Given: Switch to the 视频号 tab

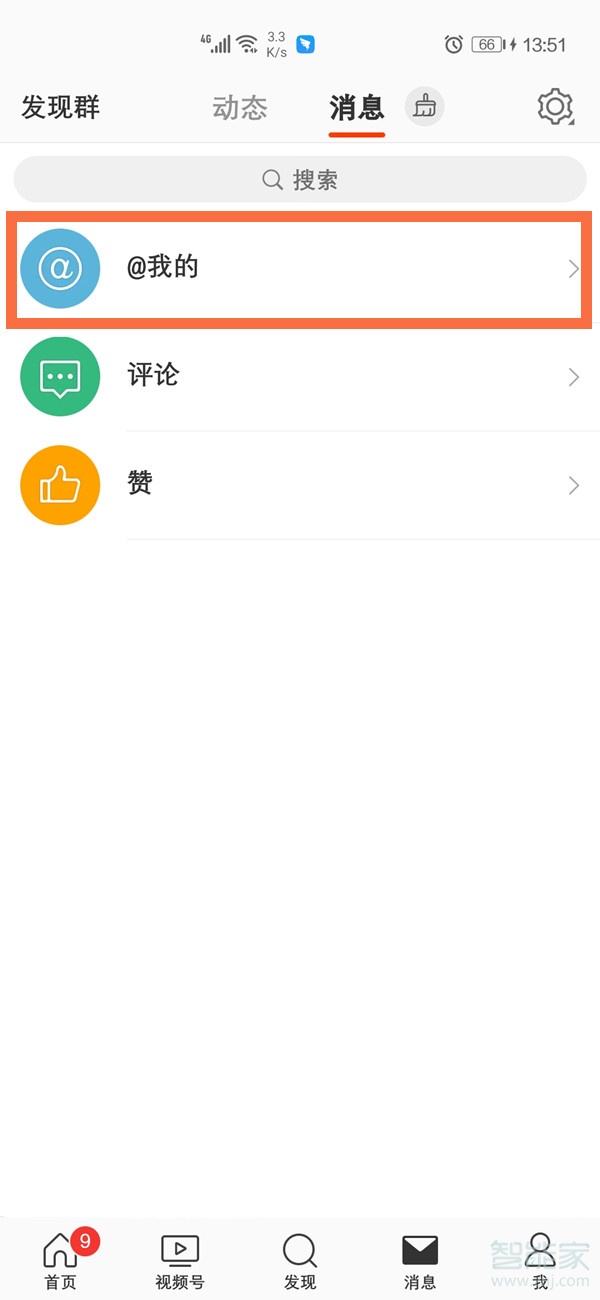Looking at the screenshot, I should point(180,1262).
